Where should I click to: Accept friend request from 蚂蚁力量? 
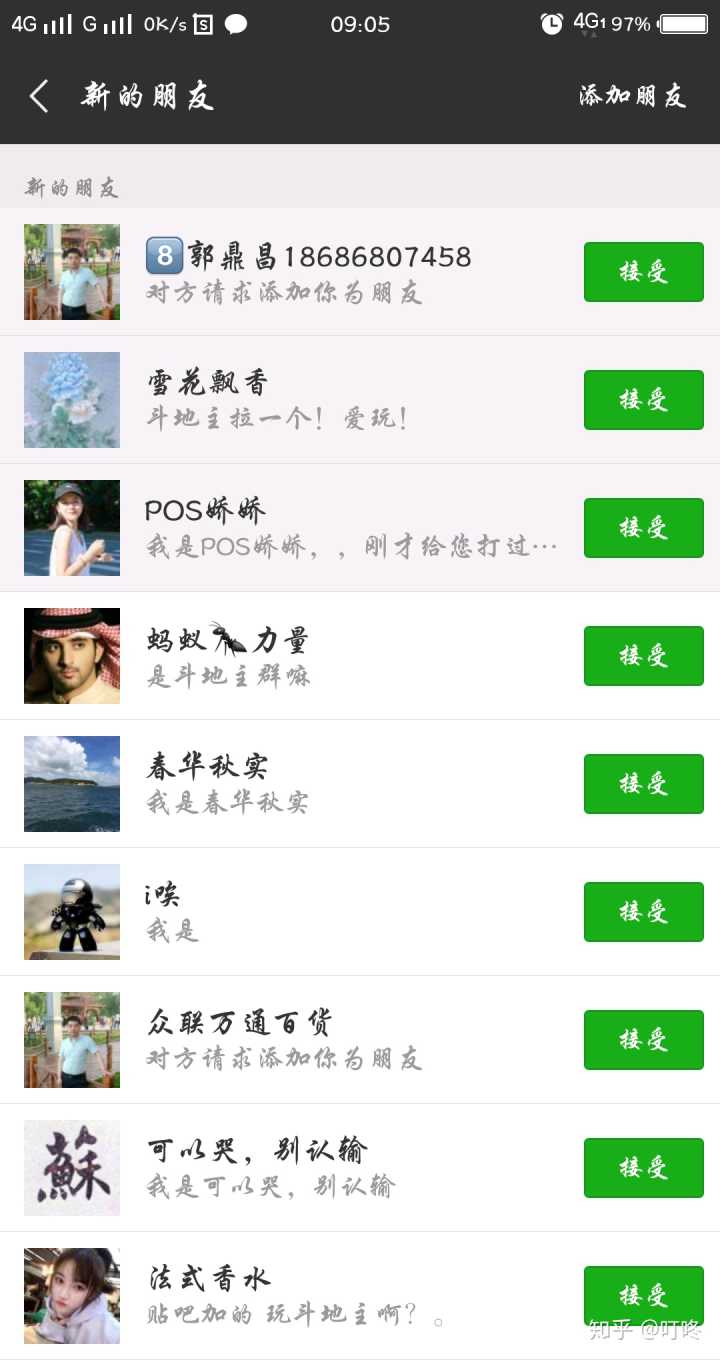pos(643,656)
